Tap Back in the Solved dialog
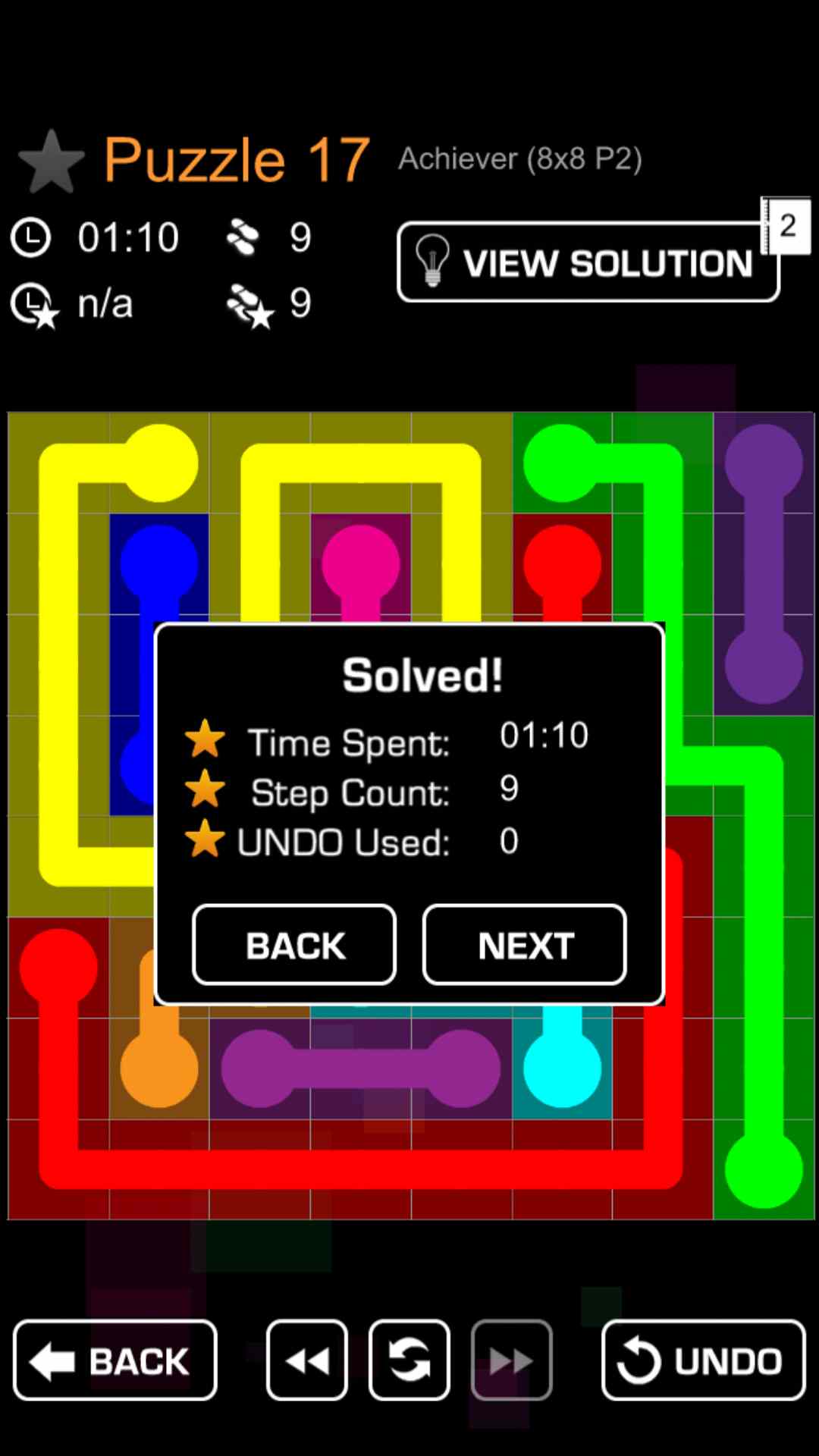819x1456 pixels. click(x=294, y=945)
